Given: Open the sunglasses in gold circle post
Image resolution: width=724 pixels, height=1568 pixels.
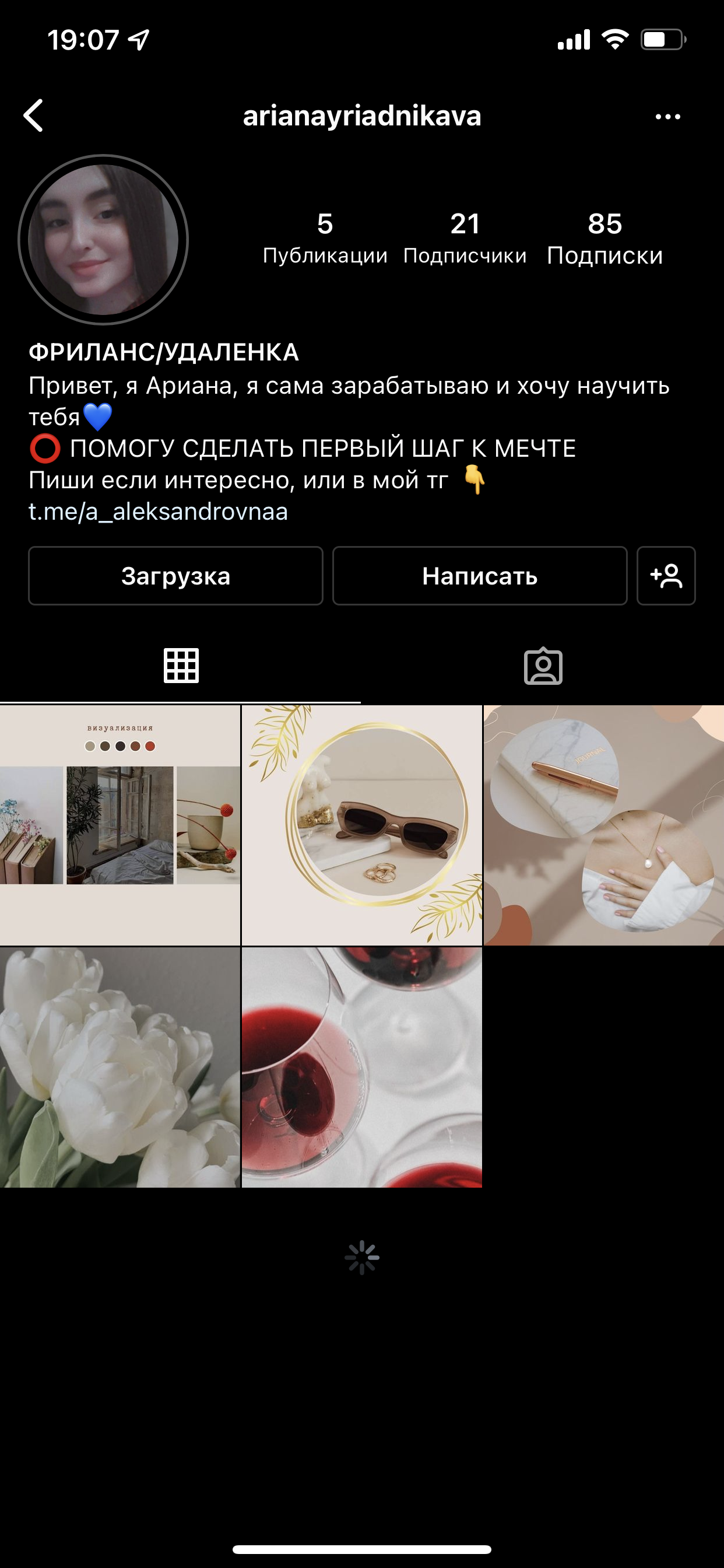Looking at the screenshot, I should [x=362, y=825].
